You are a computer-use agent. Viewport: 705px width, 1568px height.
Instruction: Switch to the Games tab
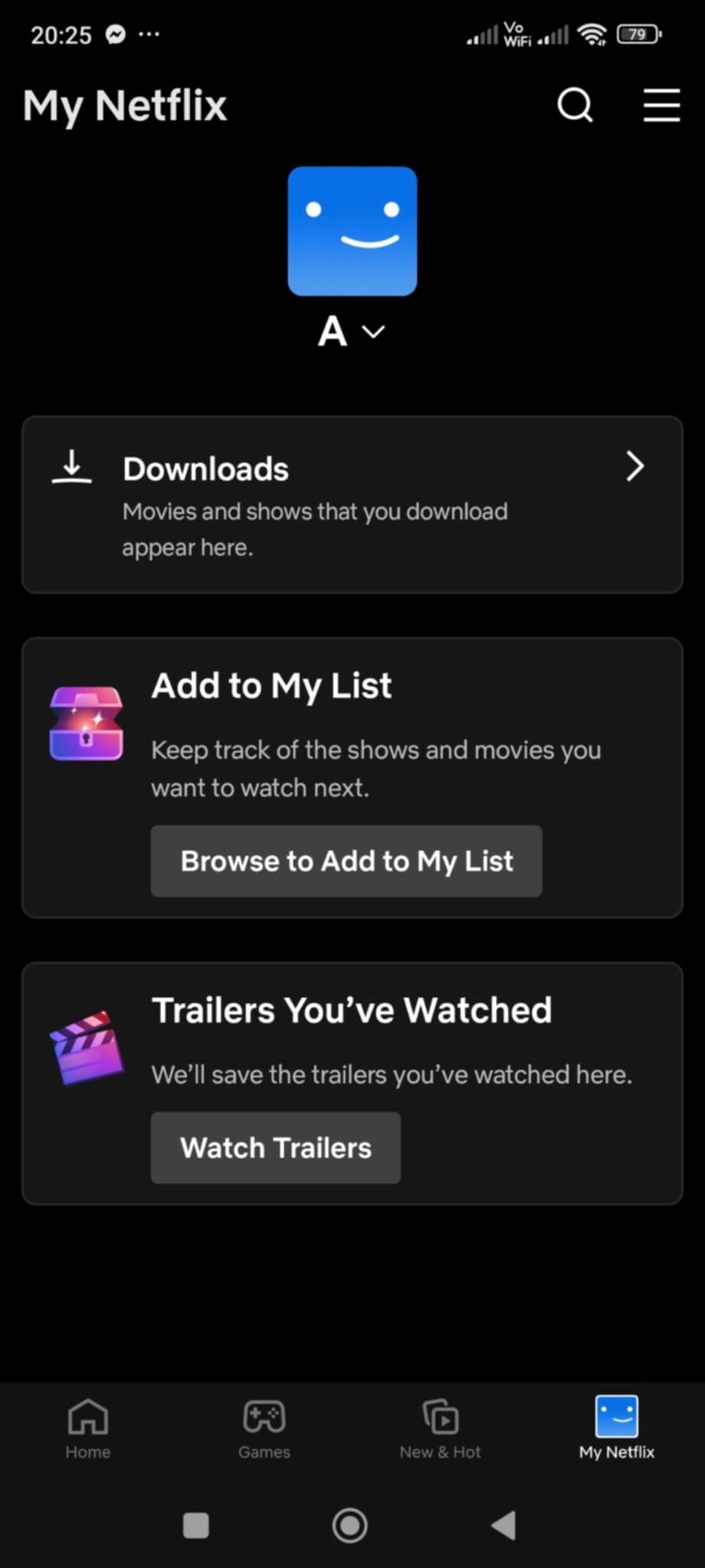coord(264,1429)
